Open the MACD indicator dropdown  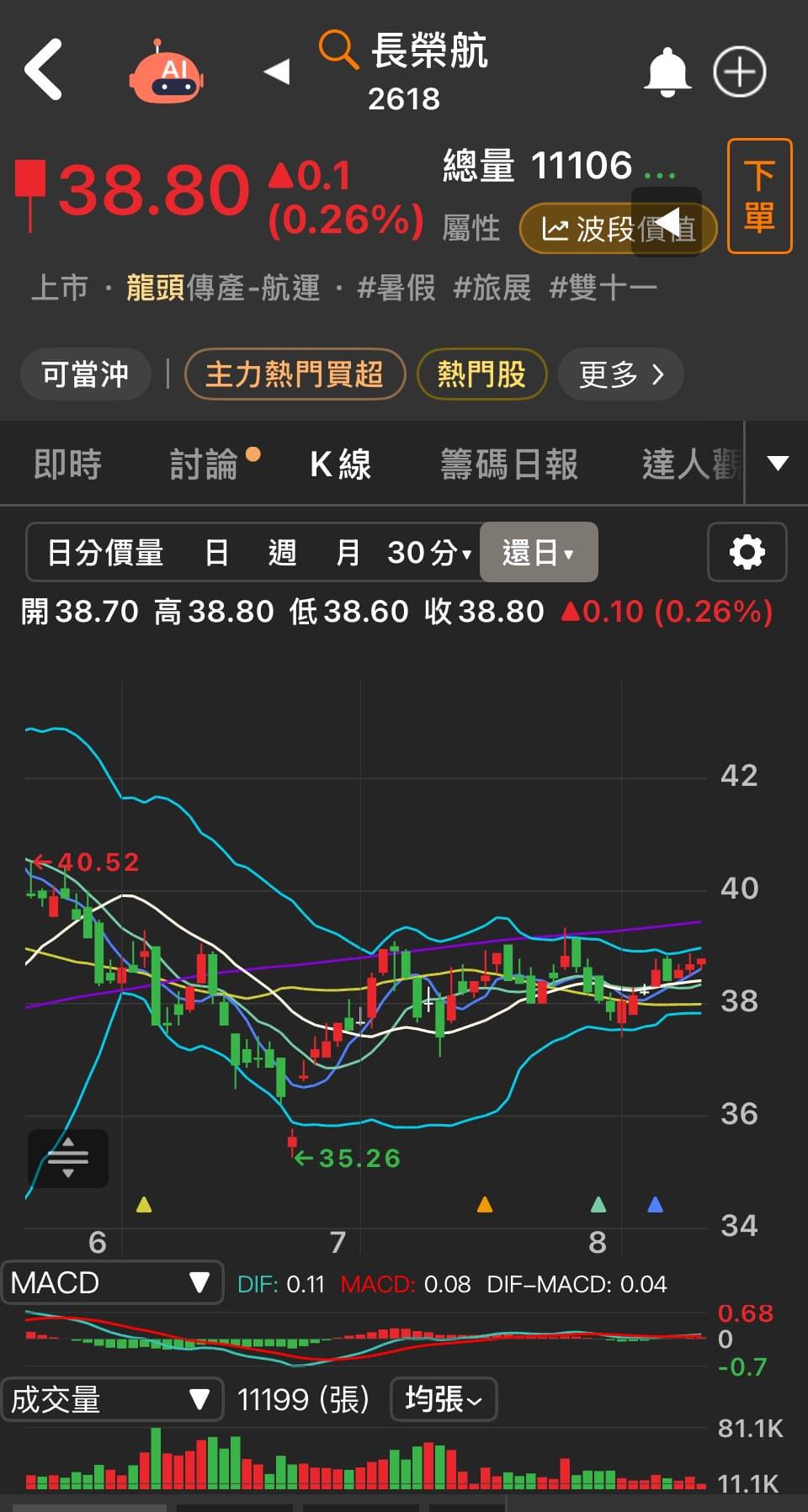click(x=112, y=1282)
